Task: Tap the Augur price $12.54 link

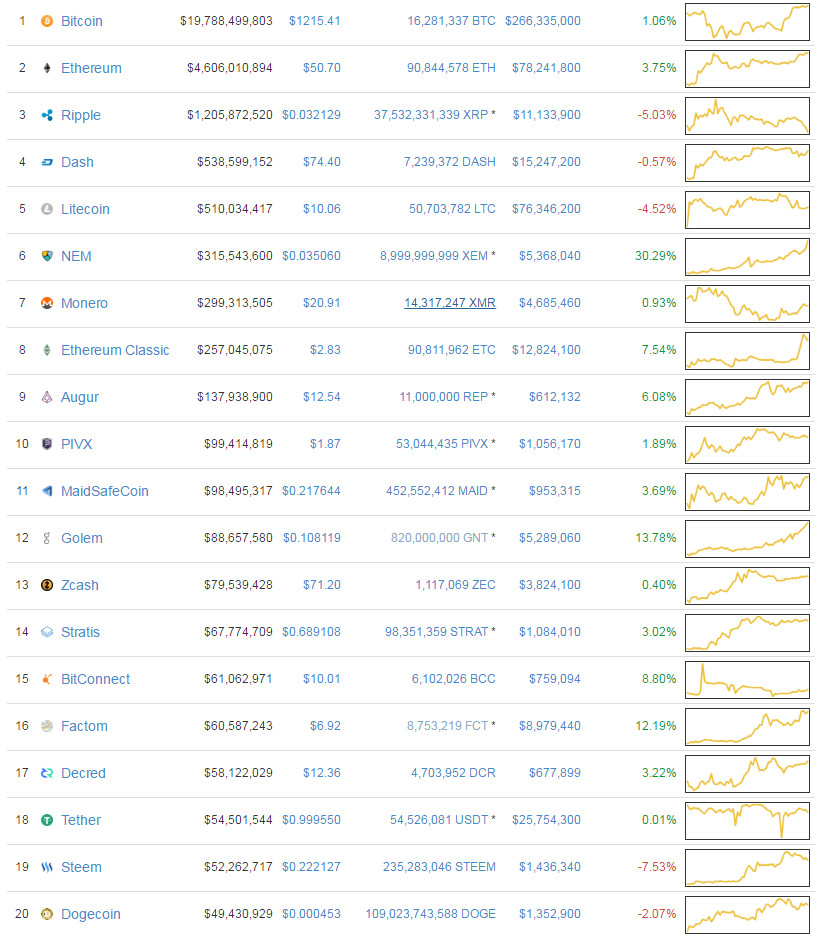Action: tap(321, 397)
